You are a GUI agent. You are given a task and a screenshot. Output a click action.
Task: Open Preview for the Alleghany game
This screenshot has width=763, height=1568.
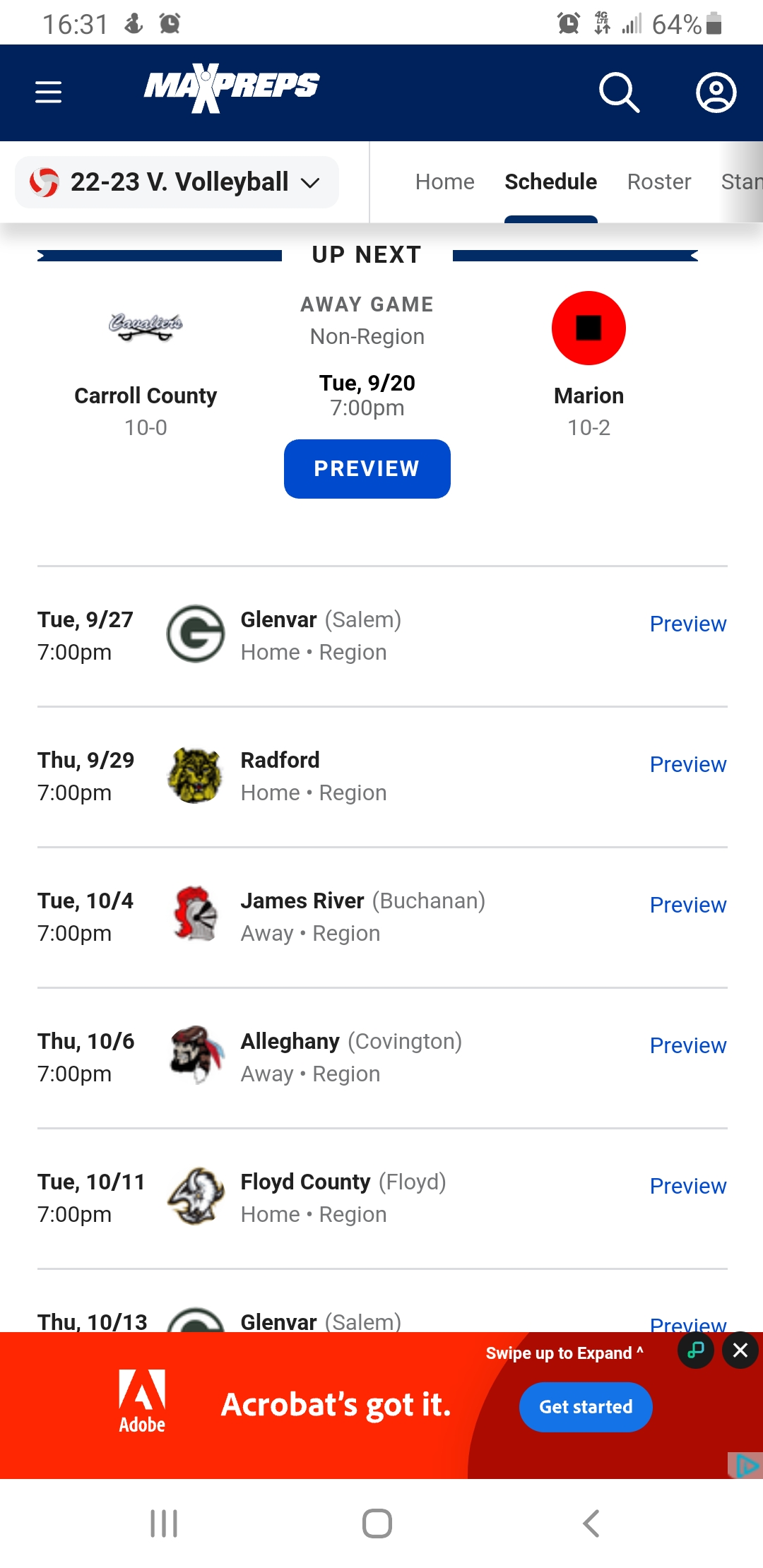coord(687,1045)
